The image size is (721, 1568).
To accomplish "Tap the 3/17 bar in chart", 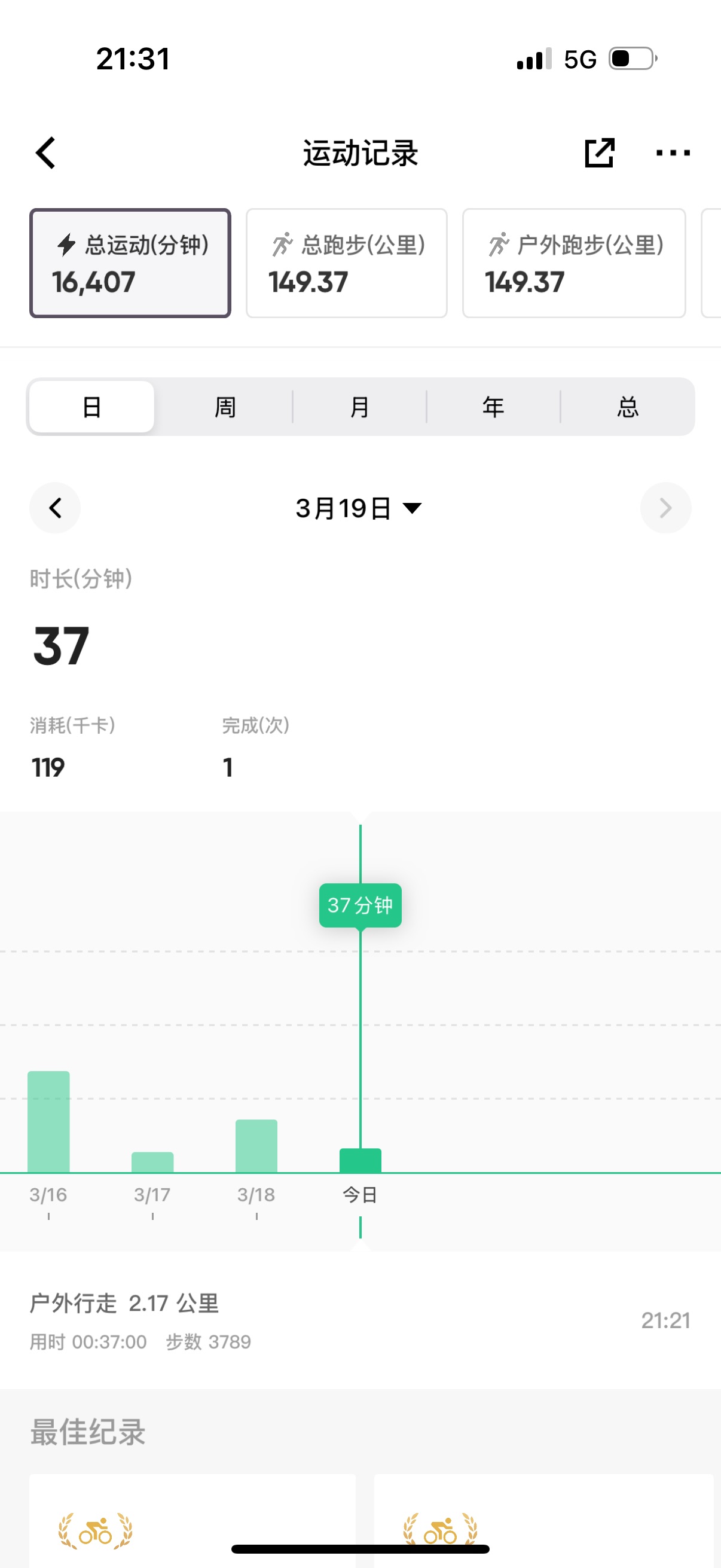I will click(x=152, y=1162).
